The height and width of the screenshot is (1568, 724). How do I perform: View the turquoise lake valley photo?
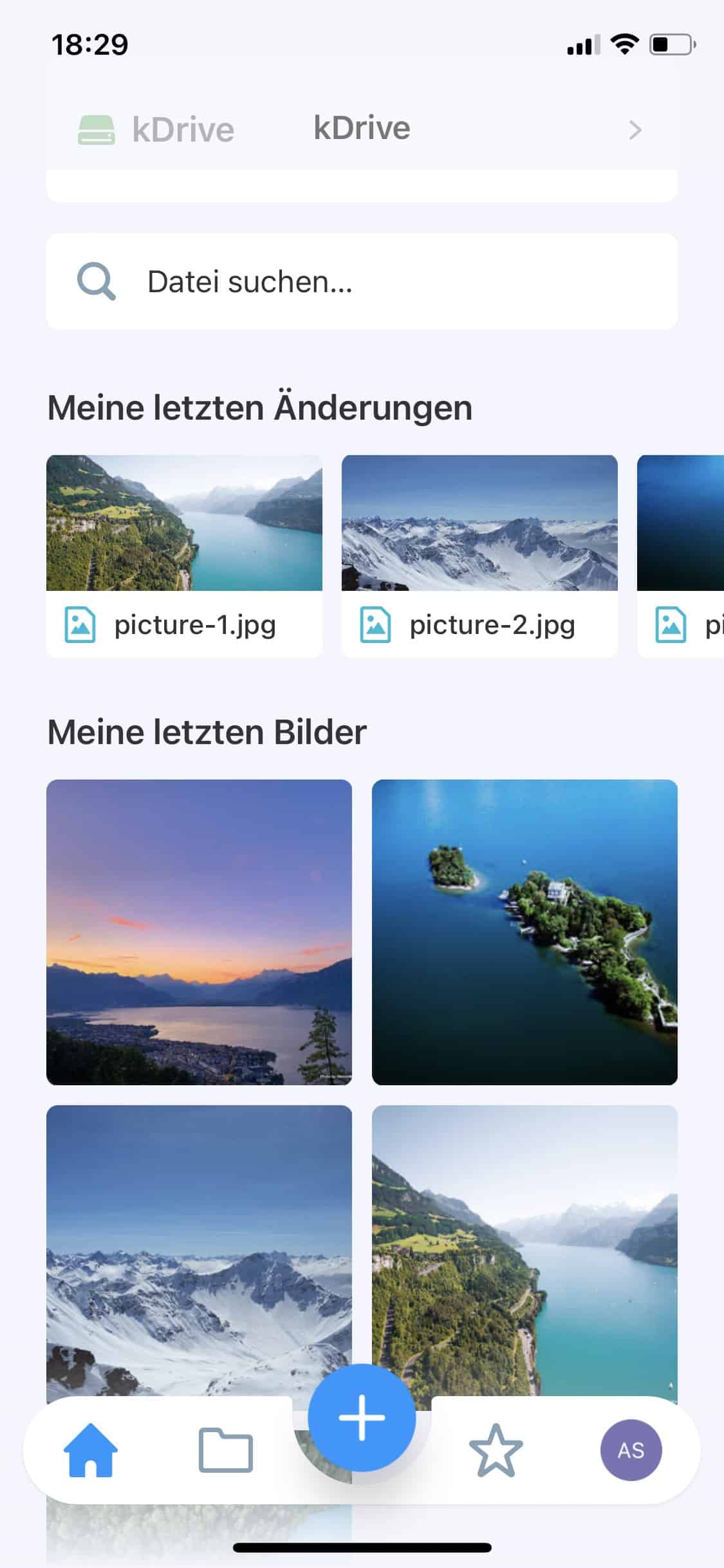click(x=524, y=1249)
